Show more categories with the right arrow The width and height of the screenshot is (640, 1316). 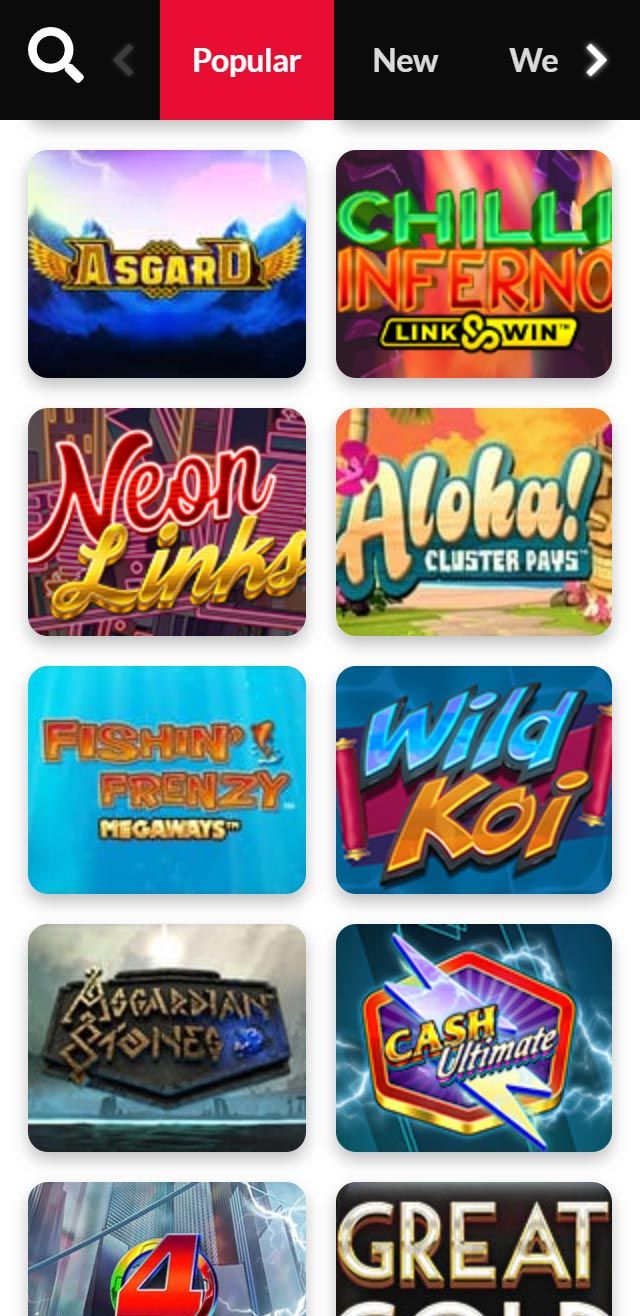click(x=596, y=61)
